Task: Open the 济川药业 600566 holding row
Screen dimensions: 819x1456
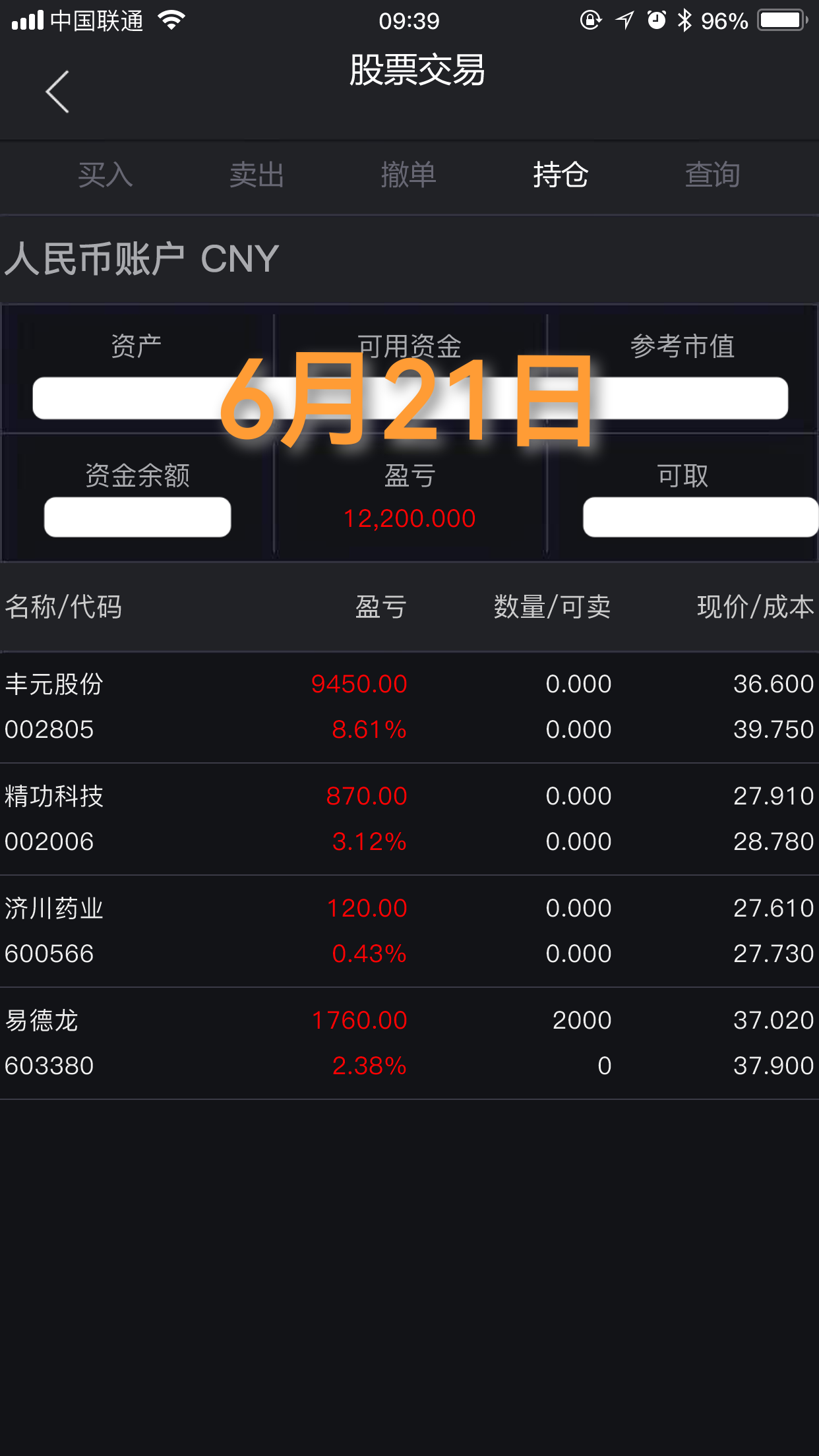Action: tap(409, 932)
